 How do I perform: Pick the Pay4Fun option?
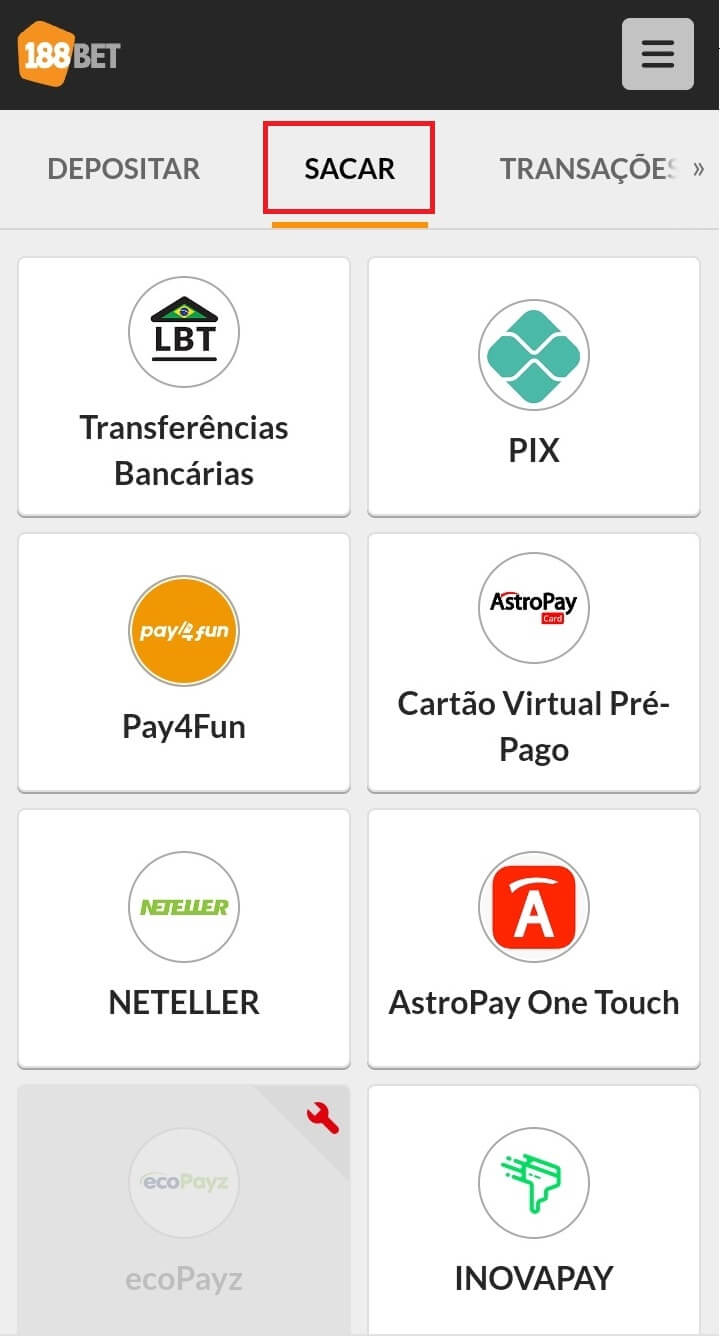tap(184, 662)
